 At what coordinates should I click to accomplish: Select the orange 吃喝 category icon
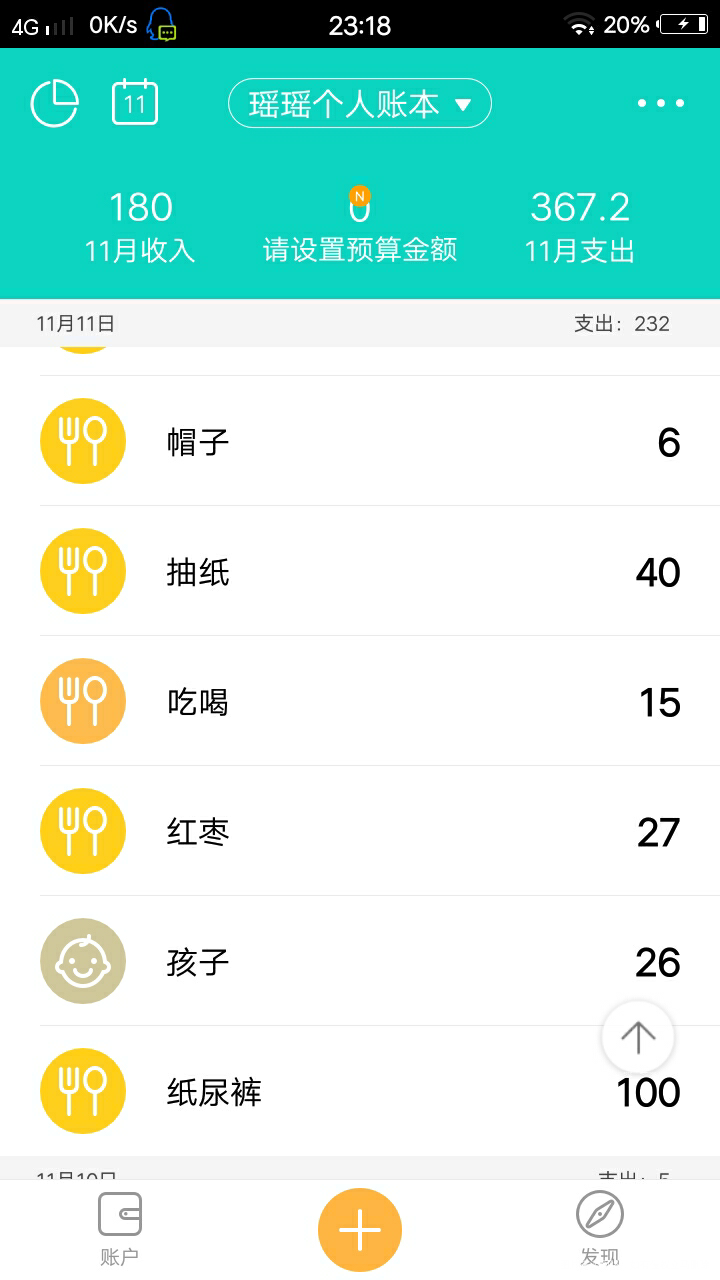click(x=83, y=700)
